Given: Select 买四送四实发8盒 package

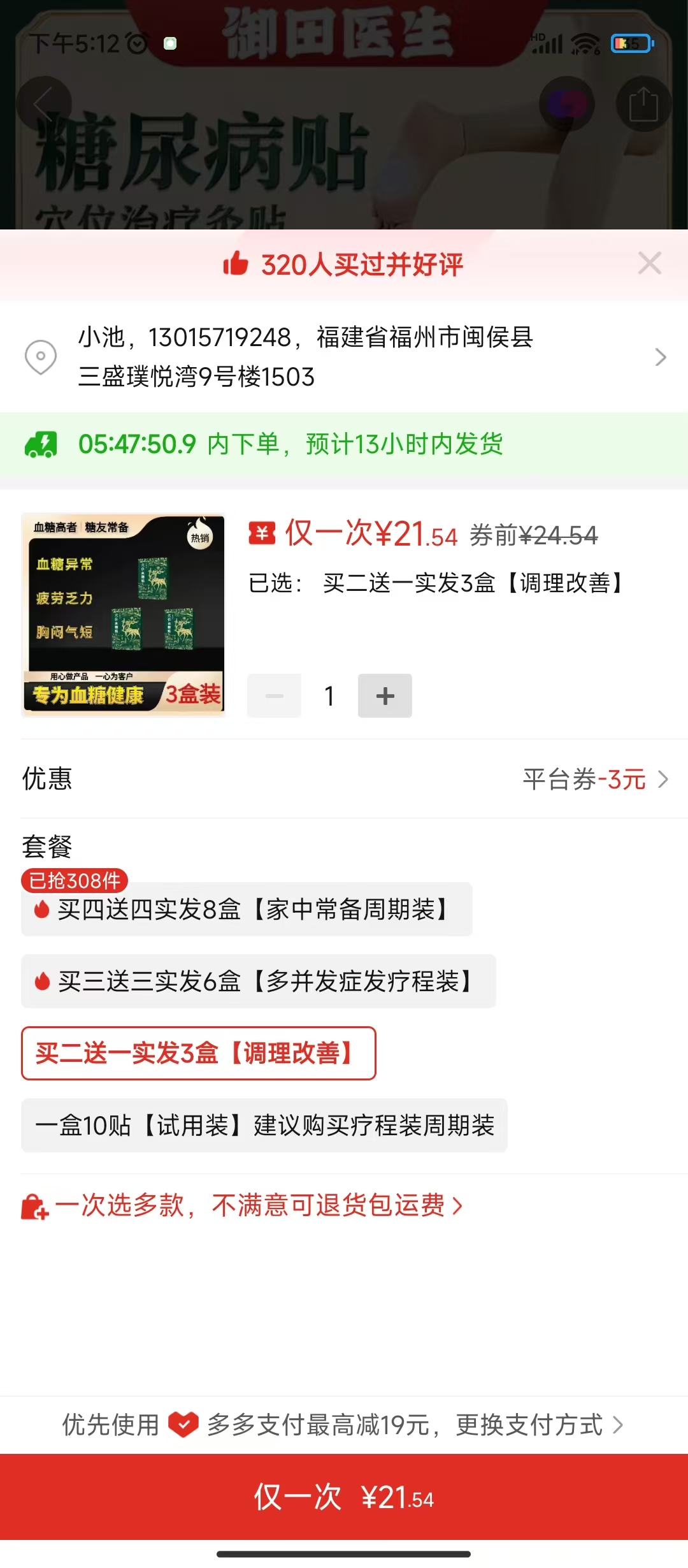Looking at the screenshot, I should tap(247, 909).
